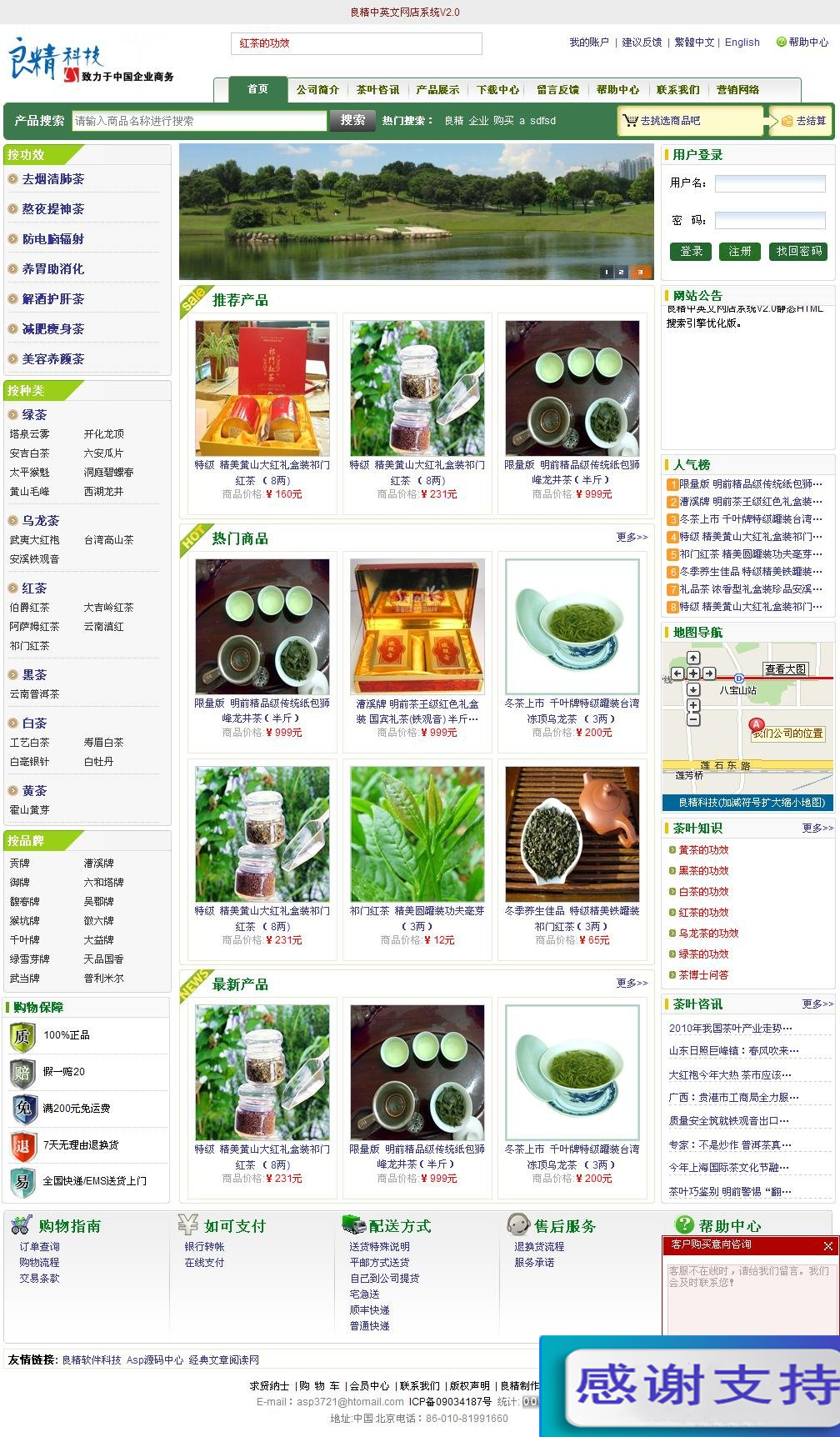Switch to the 产品展示 tab

(437, 90)
